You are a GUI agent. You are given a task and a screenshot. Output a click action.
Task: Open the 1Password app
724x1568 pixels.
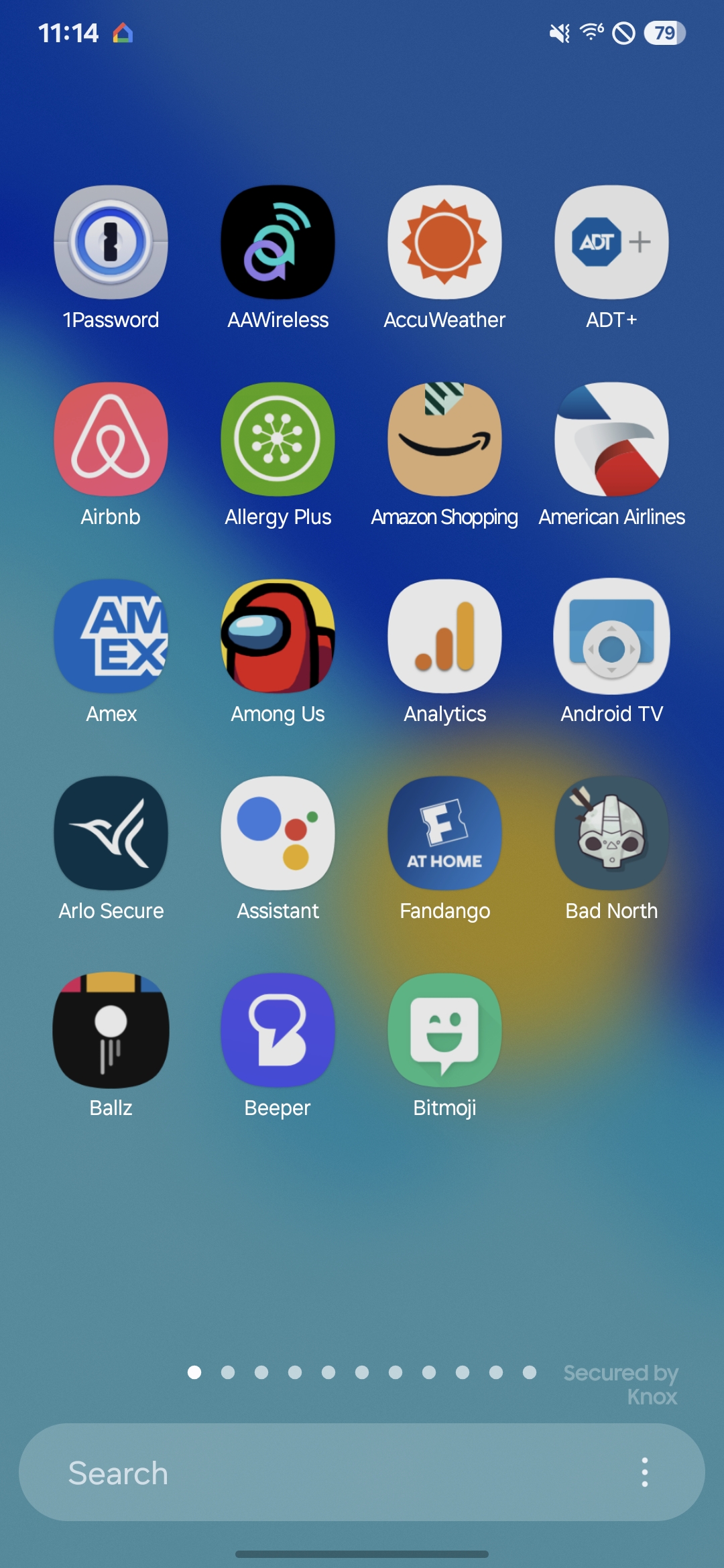[x=111, y=243]
